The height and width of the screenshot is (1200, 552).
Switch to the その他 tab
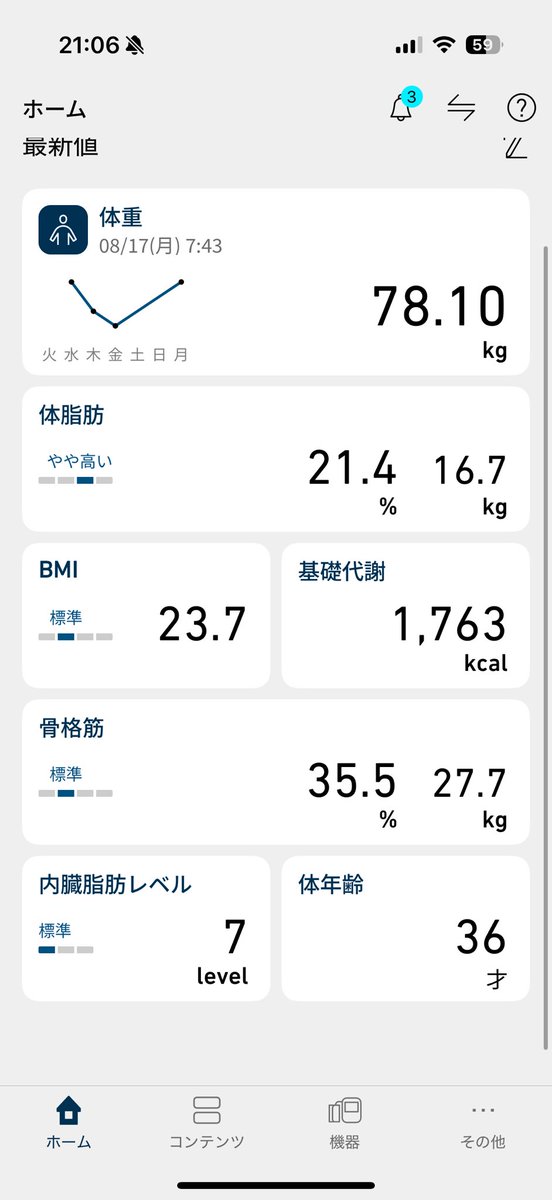pos(483,1122)
